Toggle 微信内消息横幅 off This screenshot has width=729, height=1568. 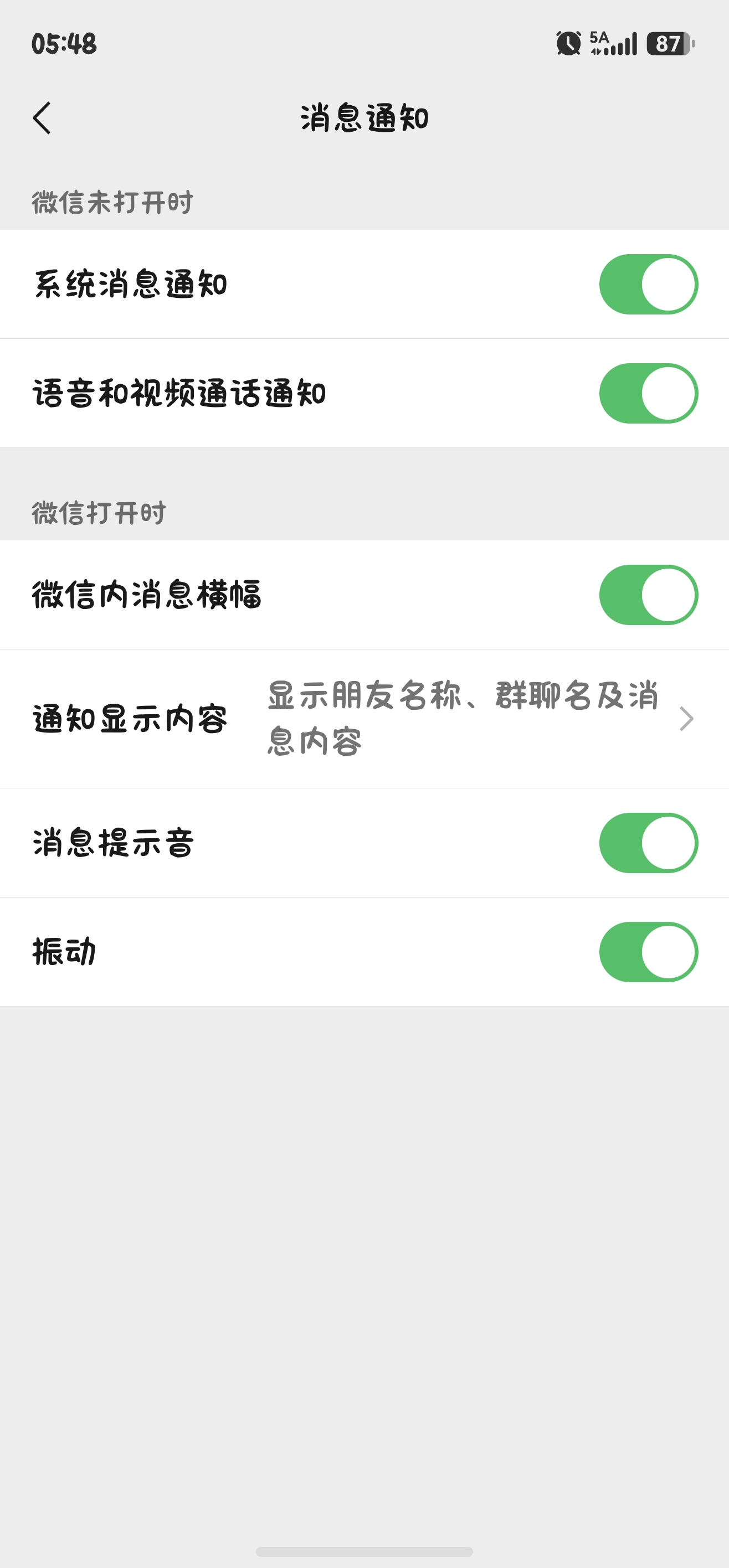pyautogui.click(x=648, y=595)
